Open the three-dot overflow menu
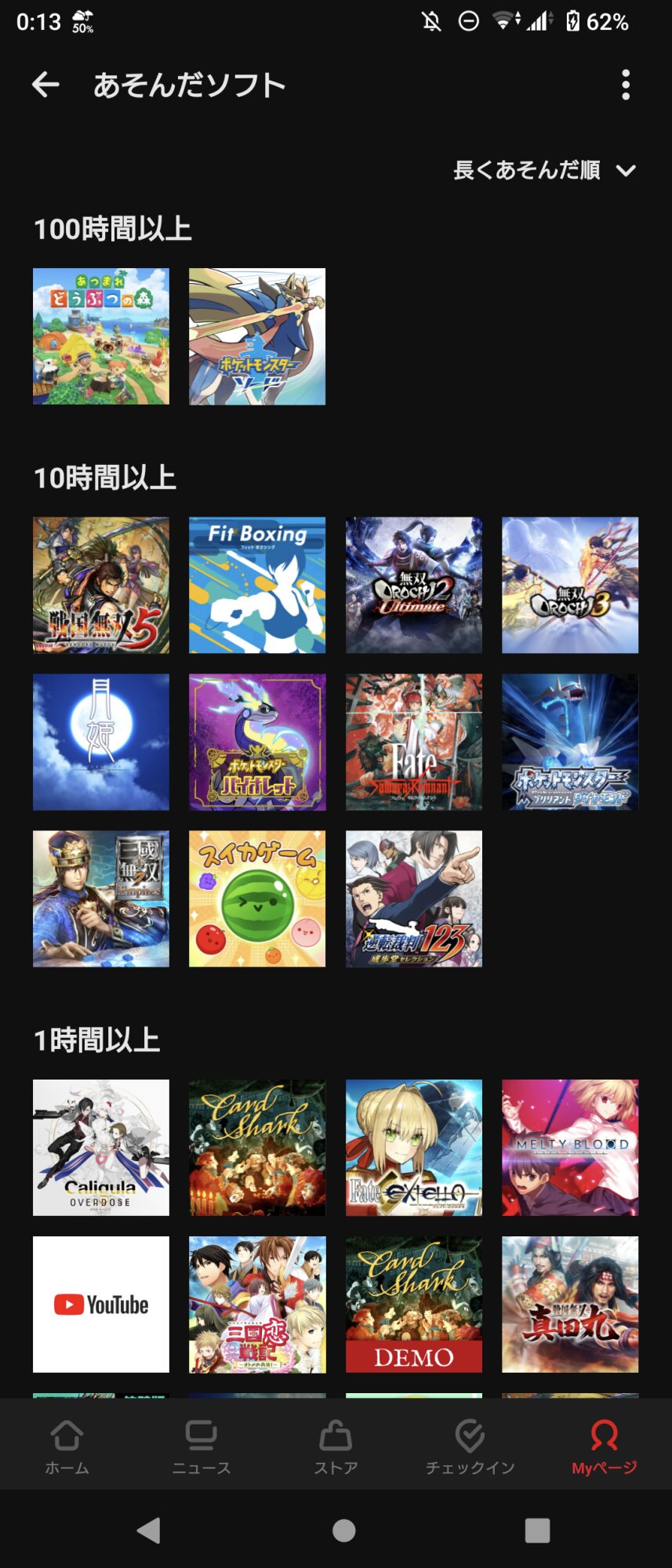 pos(625,85)
